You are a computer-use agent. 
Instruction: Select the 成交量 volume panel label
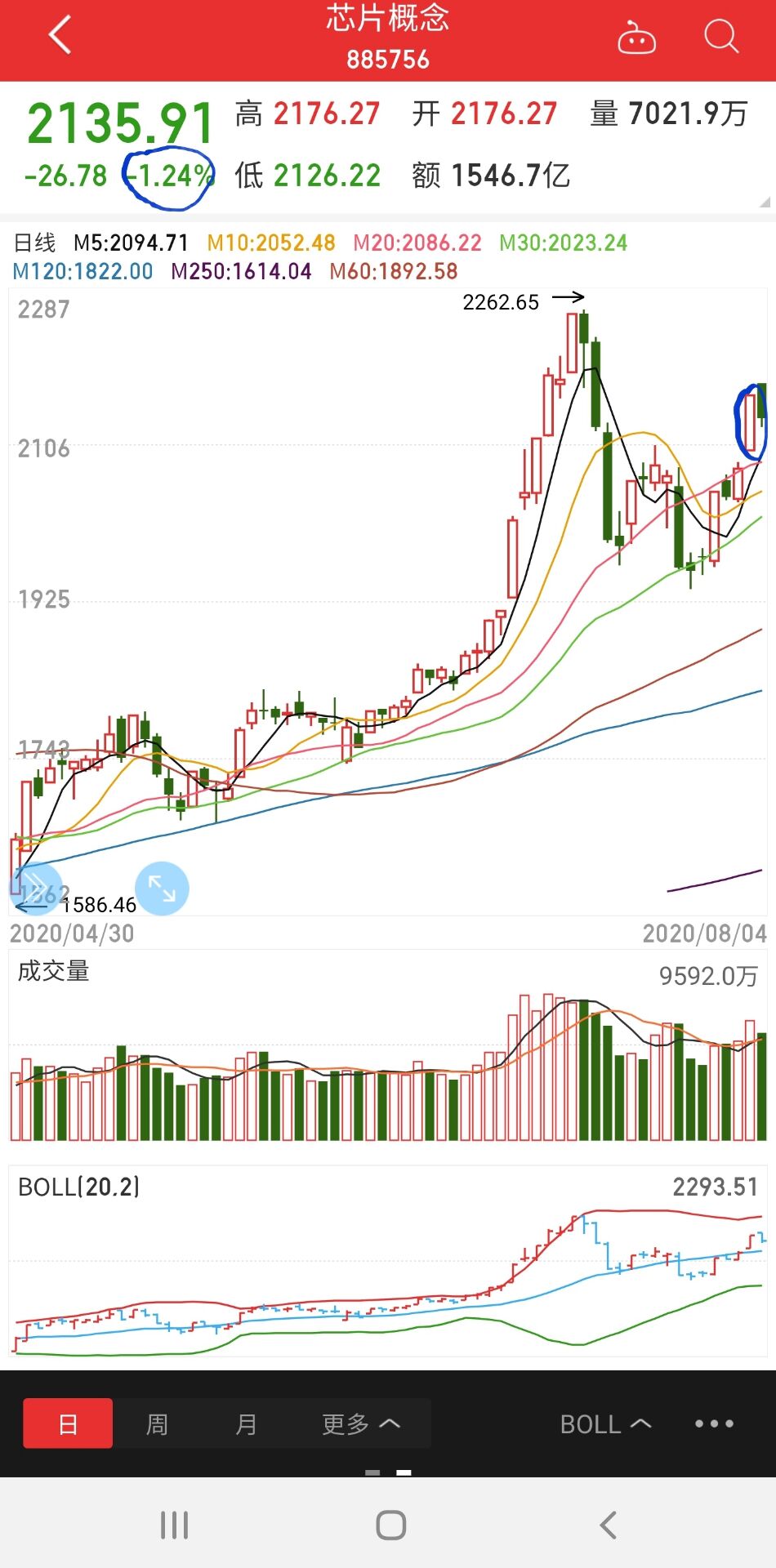tap(55, 972)
